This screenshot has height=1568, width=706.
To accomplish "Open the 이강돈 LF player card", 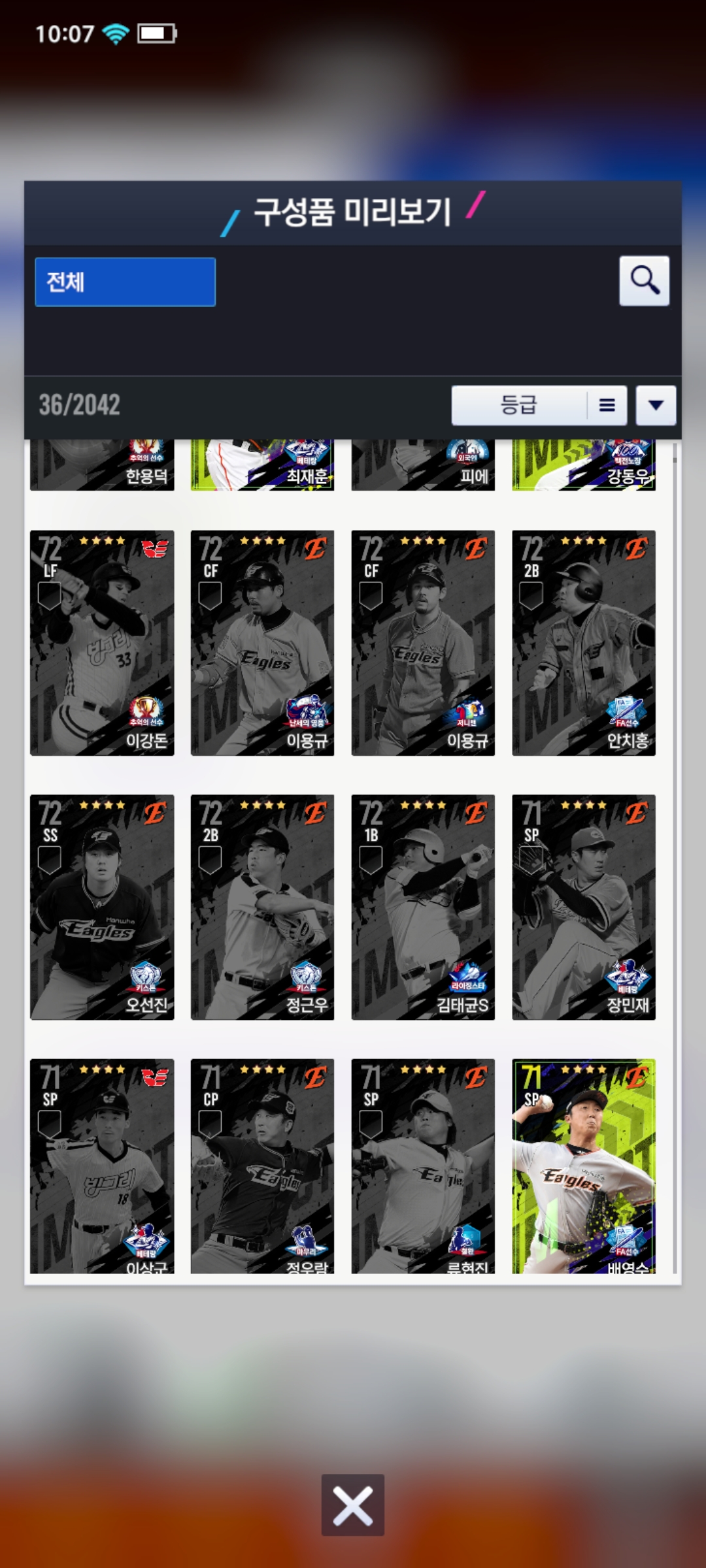I will (102, 643).
